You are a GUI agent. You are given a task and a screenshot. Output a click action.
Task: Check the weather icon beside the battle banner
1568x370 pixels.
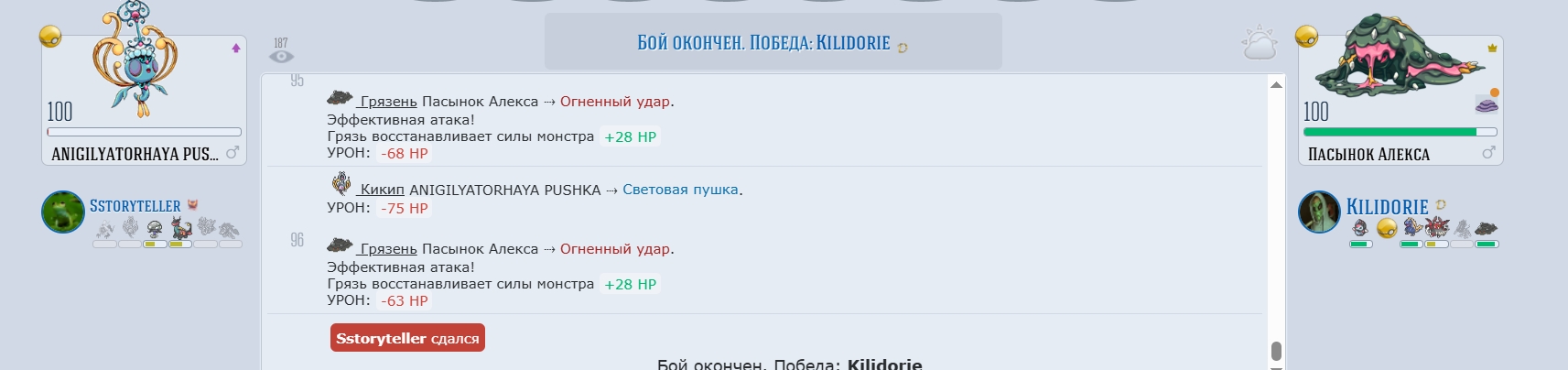click(x=1260, y=43)
